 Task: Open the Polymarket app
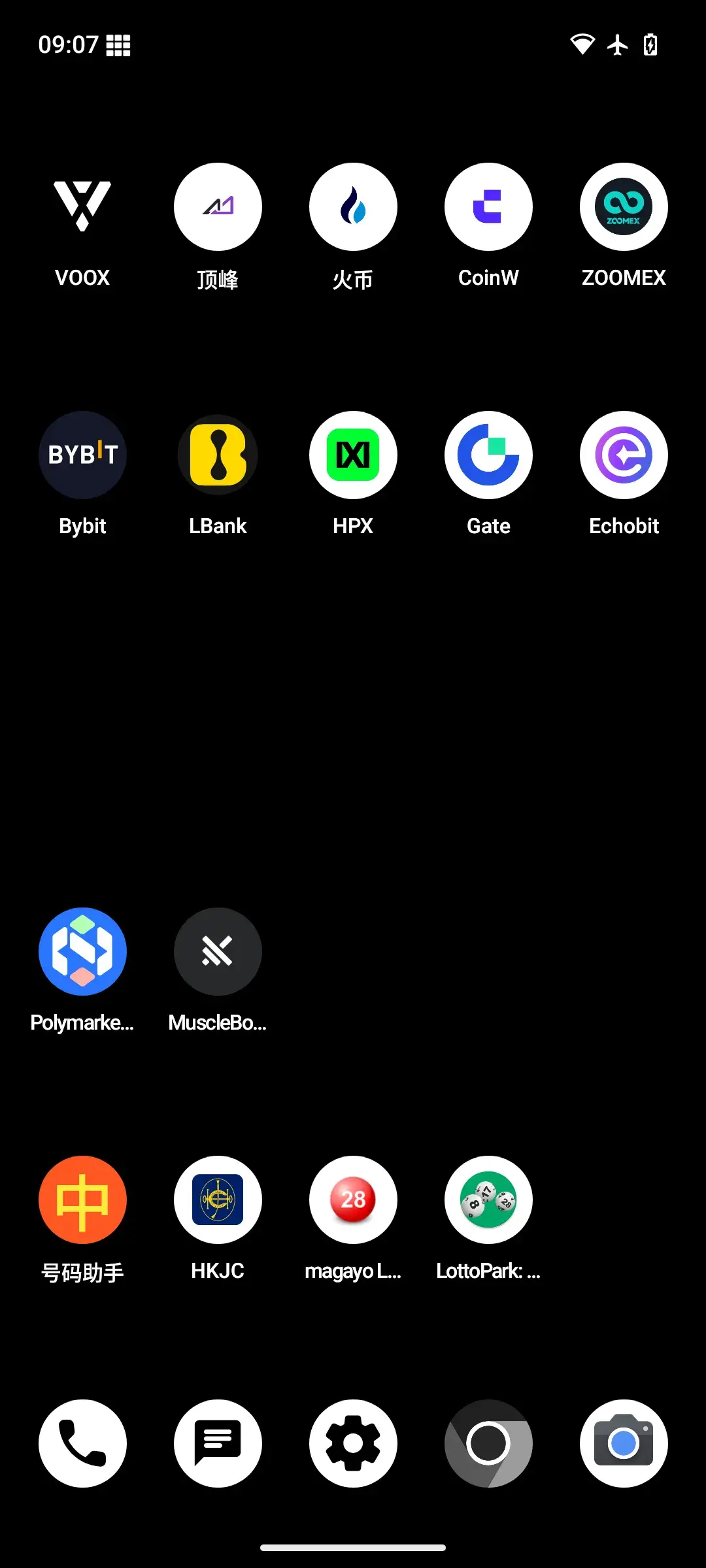[x=82, y=951]
